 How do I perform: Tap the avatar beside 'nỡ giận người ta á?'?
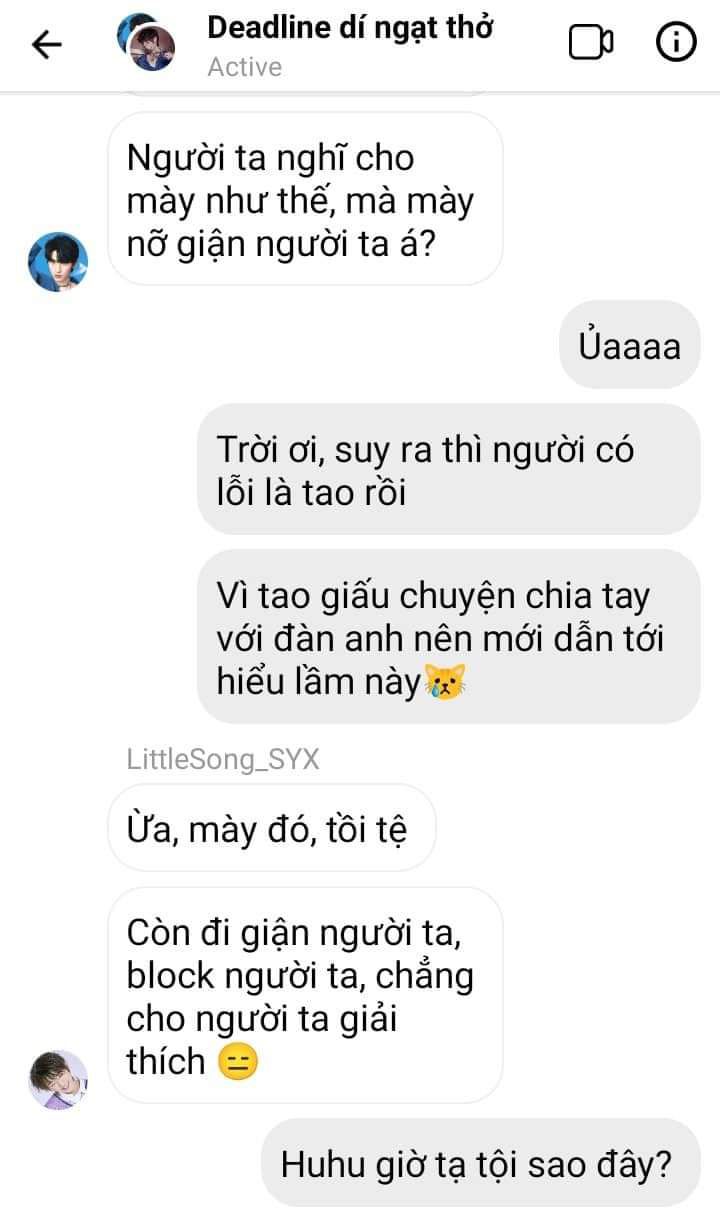[x=57, y=262]
